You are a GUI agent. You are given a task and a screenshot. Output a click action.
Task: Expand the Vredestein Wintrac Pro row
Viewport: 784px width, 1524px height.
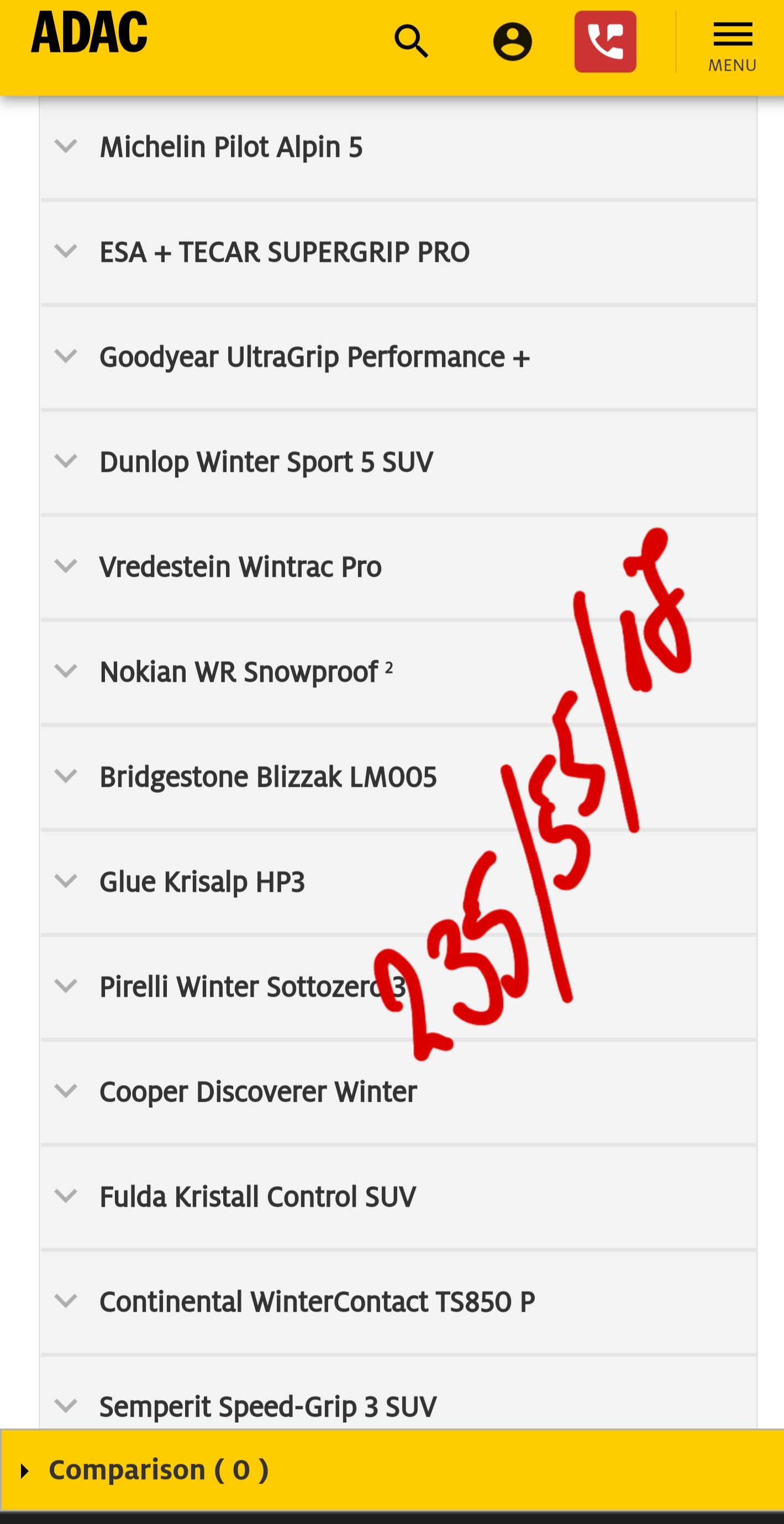[x=240, y=567]
